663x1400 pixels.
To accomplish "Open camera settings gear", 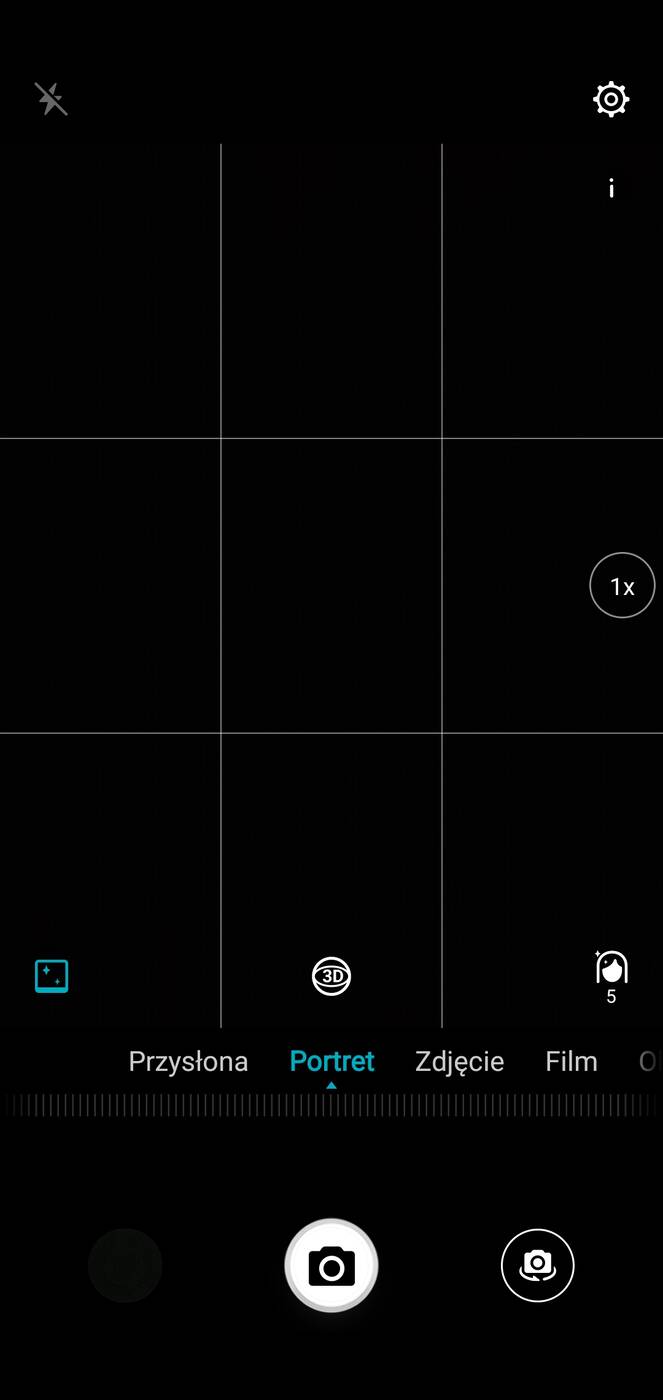I will (611, 99).
